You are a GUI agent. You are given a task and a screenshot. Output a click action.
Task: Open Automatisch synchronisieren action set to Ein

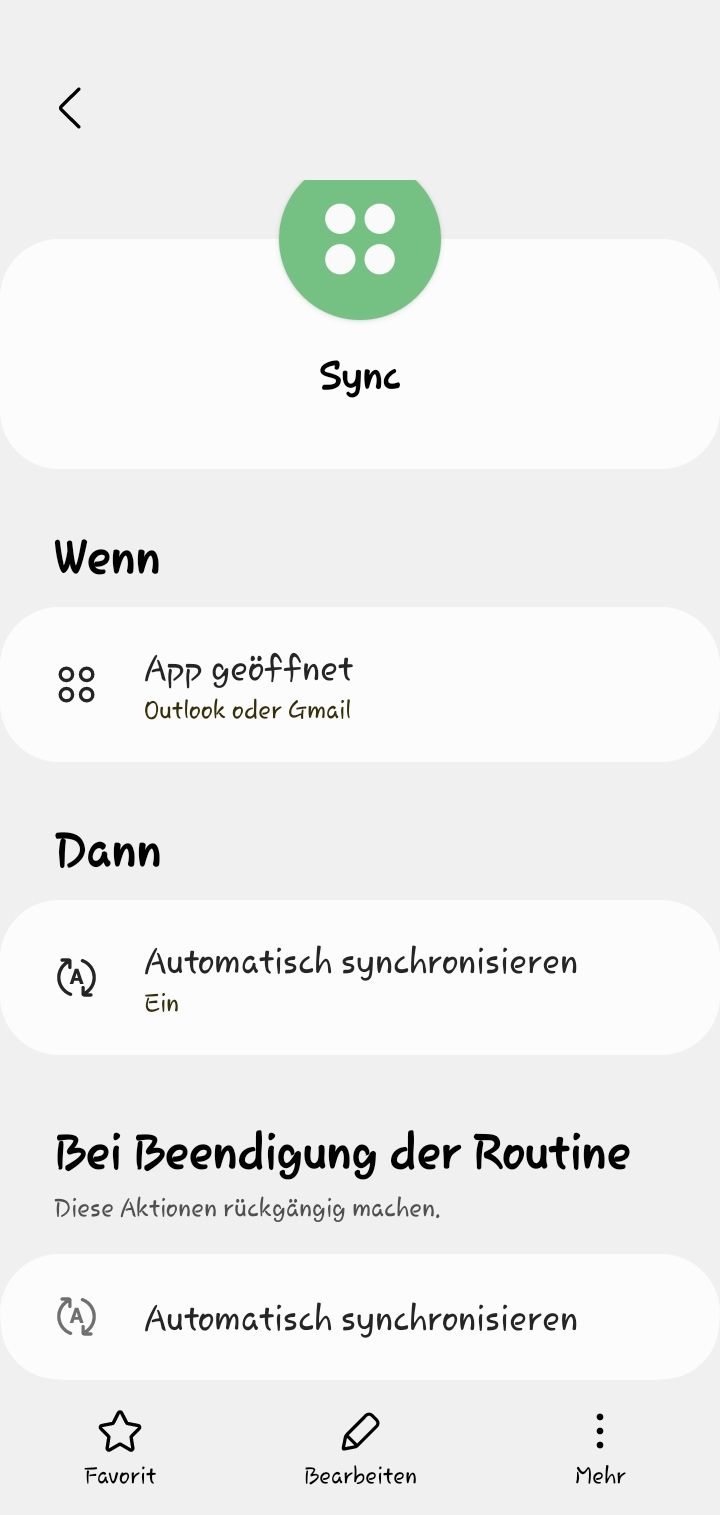click(x=360, y=977)
